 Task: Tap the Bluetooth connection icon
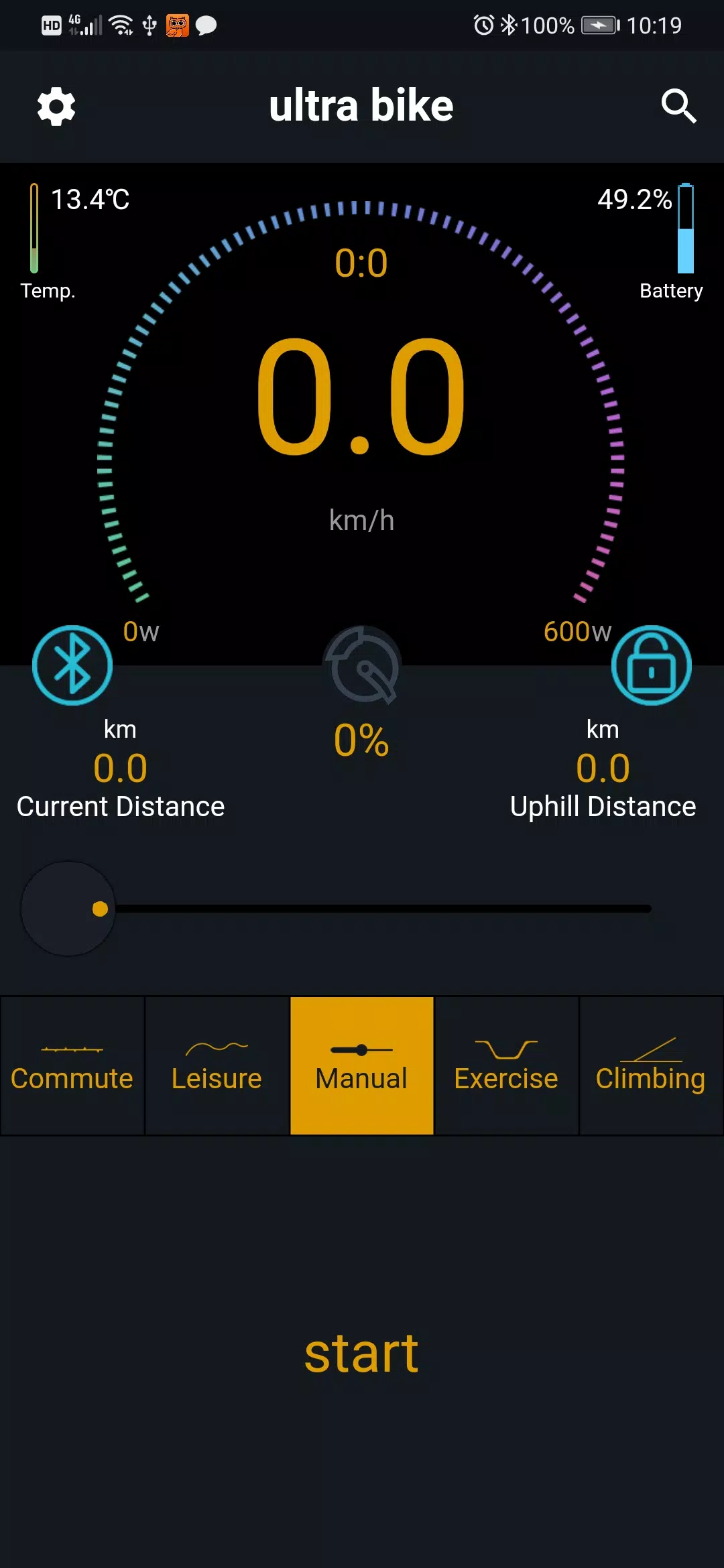click(72, 665)
